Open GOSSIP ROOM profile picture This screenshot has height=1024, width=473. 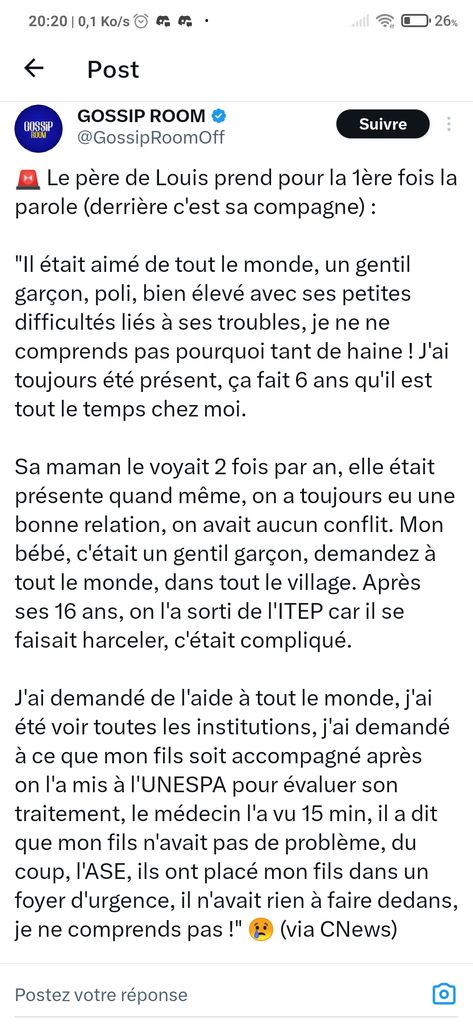(38, 128)
